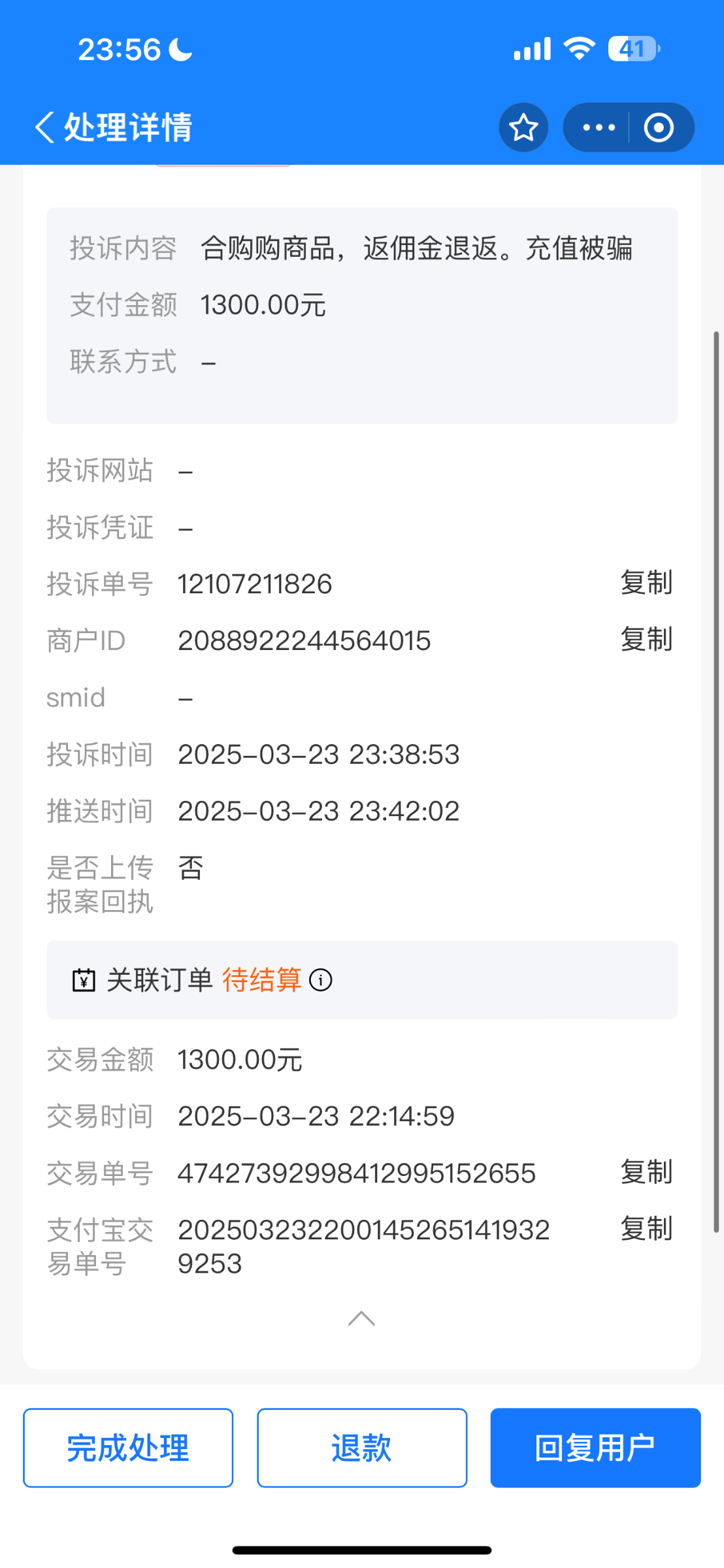
Task: Collapse details with the up chevron
Action: point(361,1318)
